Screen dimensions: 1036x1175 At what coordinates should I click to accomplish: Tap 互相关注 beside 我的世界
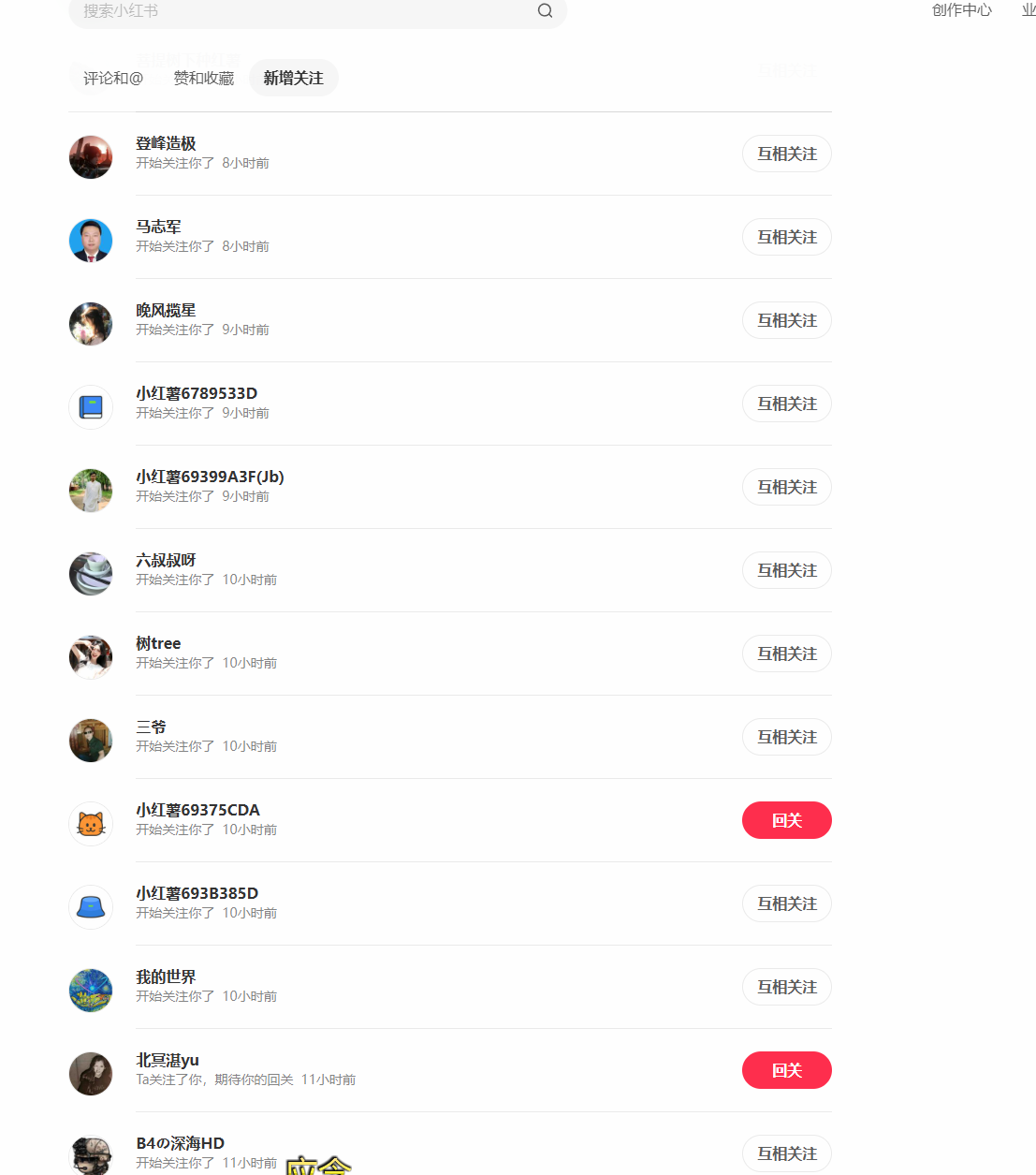pos(786,987)
